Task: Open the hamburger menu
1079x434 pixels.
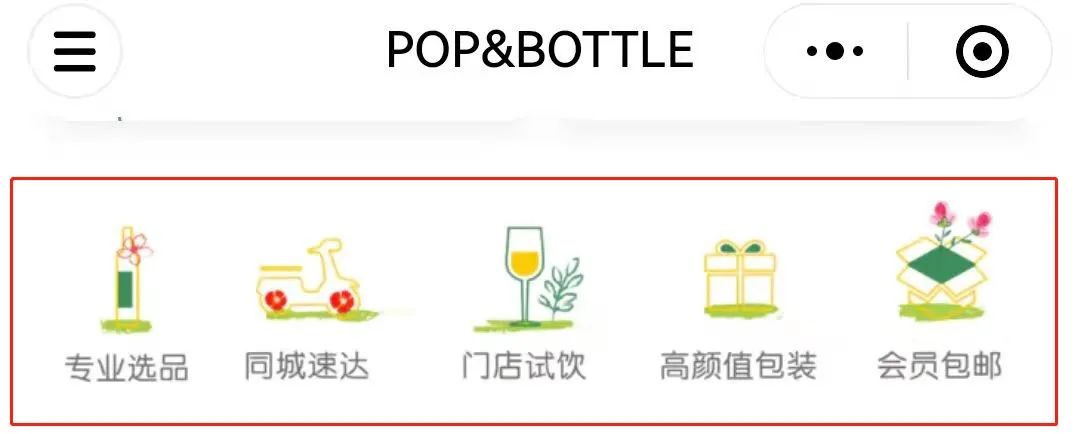Action: point(75,51)
